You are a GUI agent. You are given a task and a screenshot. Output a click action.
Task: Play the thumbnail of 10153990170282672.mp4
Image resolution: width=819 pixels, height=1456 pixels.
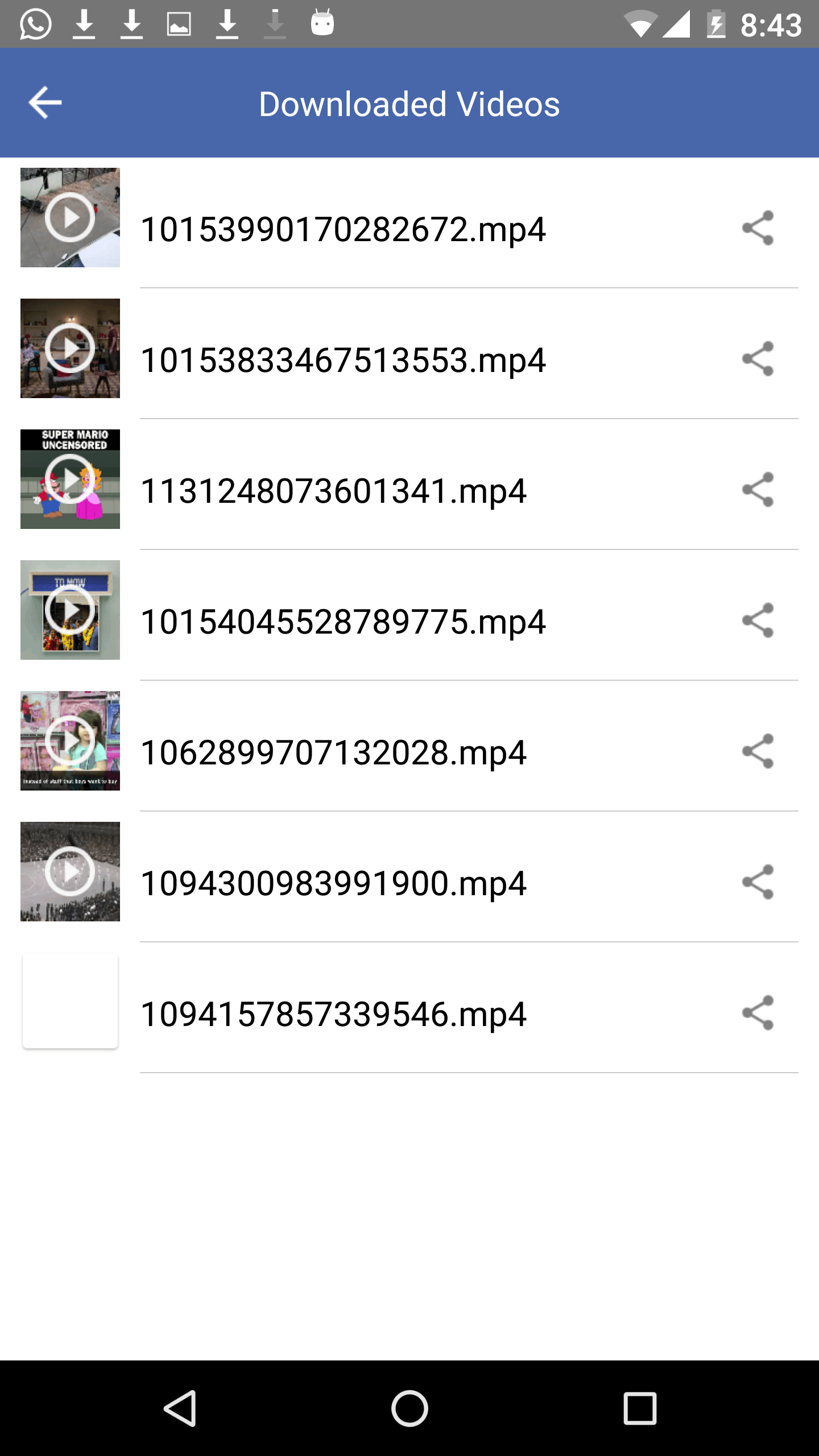coord(70,217)
